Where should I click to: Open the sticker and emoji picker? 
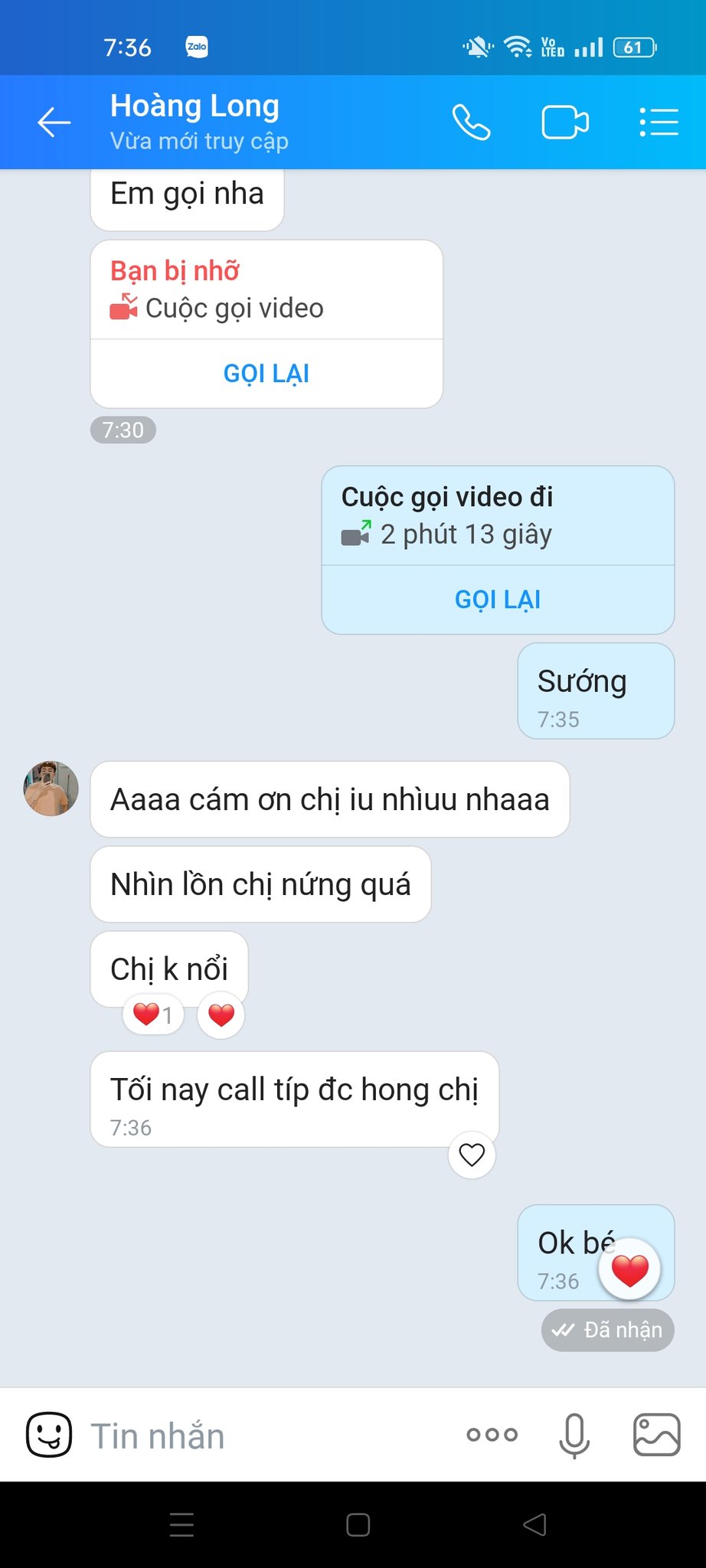coord(49,1435)
